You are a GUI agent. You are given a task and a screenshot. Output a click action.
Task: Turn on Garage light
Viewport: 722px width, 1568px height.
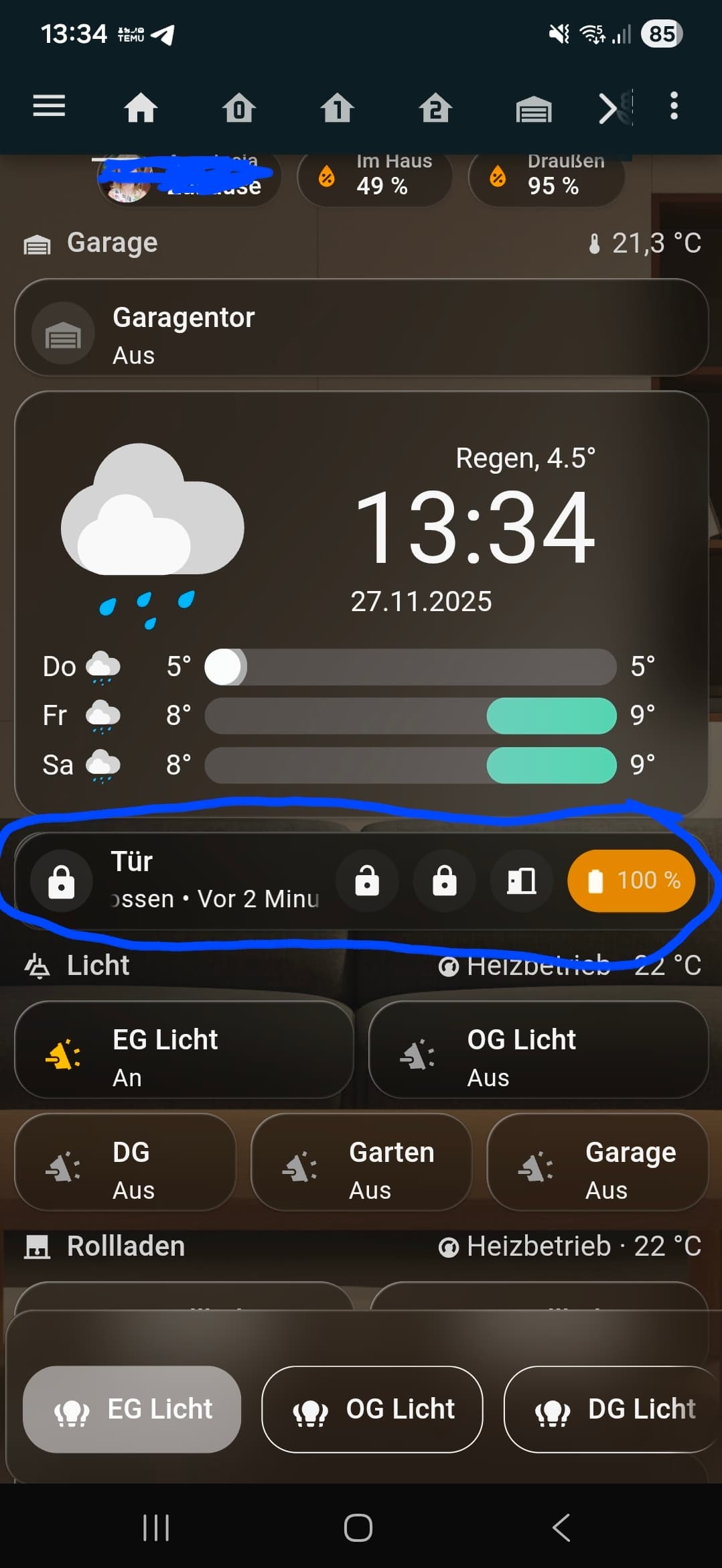click(x=597, y=1163)
